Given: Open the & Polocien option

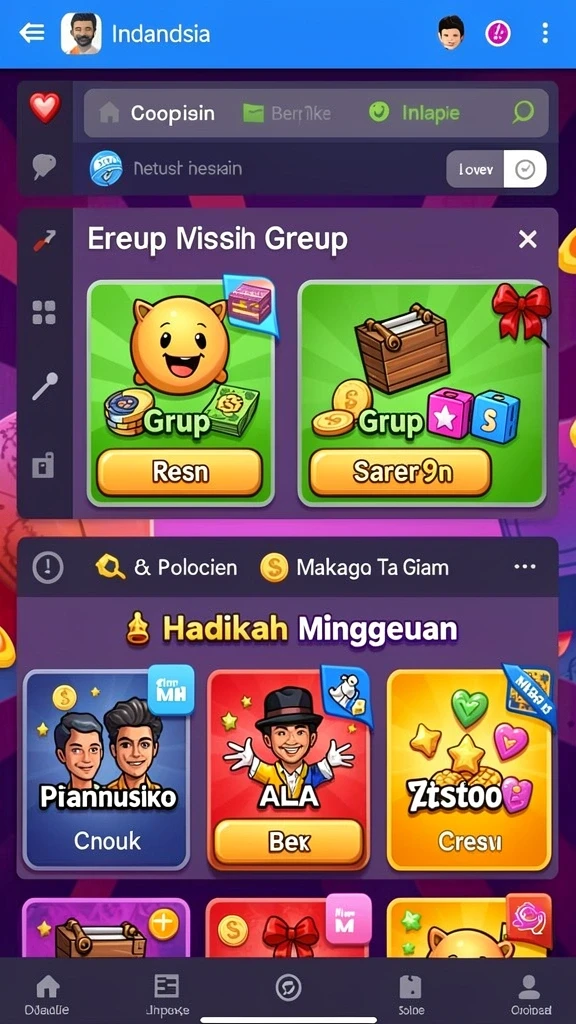Looking at the screenshot, I should [x=167, y=568].
